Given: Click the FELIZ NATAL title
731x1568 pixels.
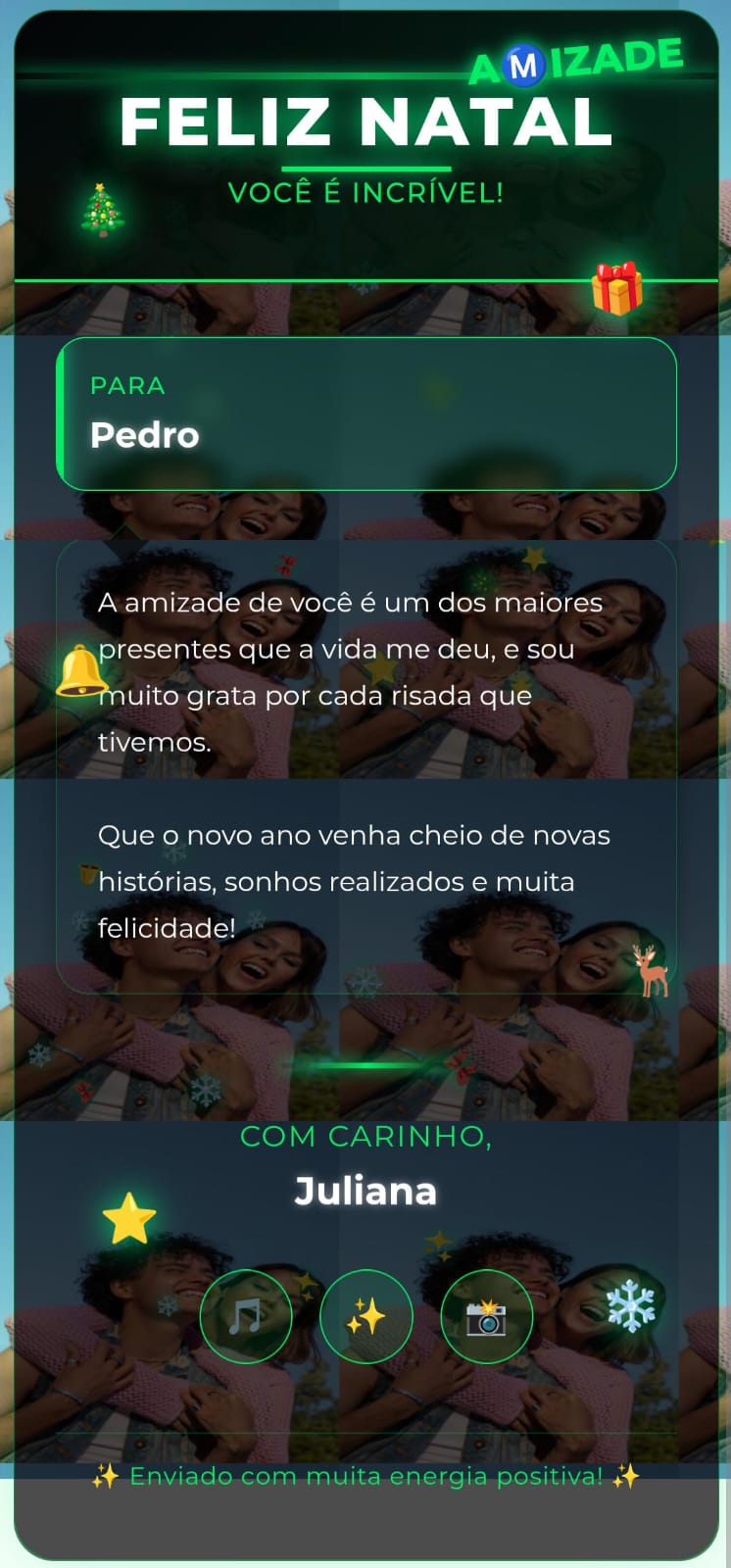Looking at the screenshot, I should pos(365,120).
